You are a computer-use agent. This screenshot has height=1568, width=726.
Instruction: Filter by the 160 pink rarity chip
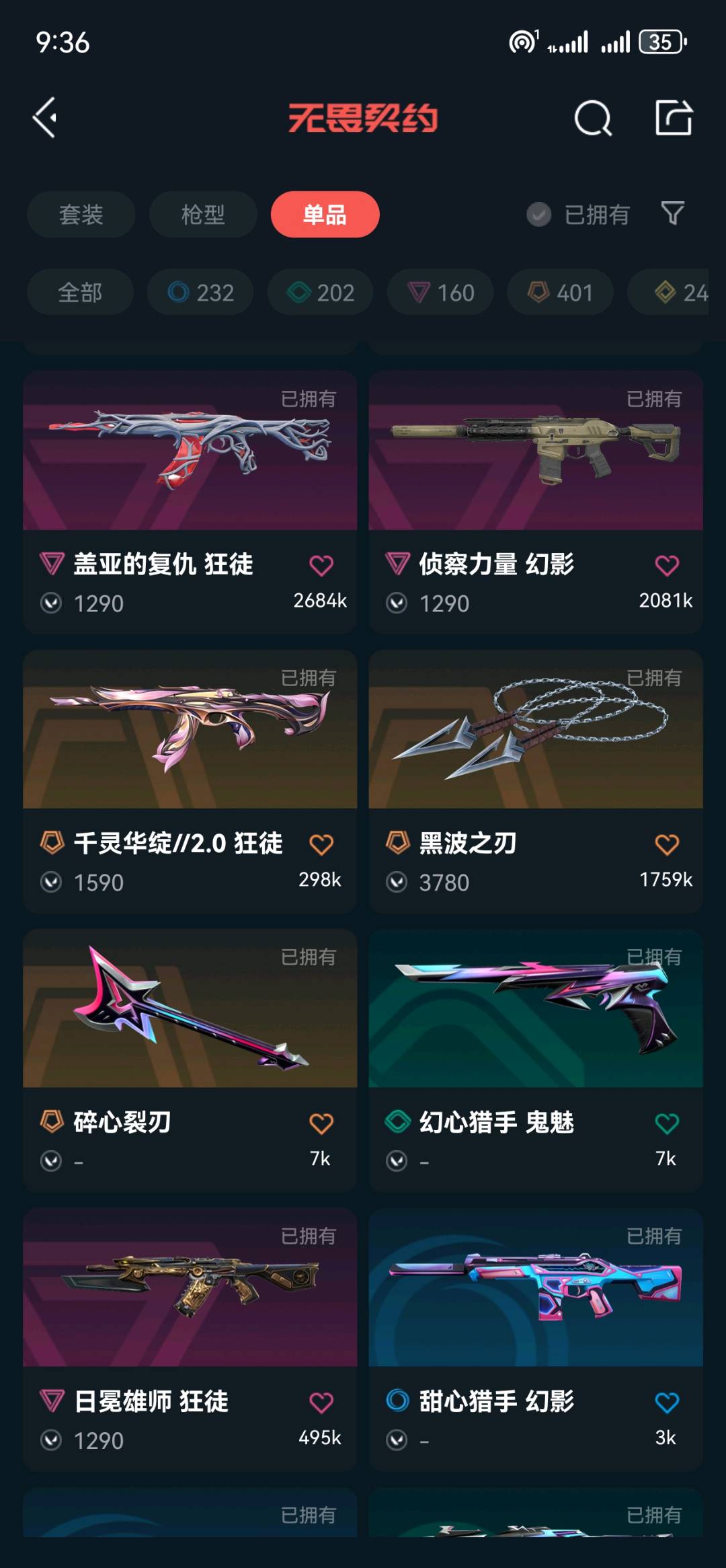tap(440, 293)
